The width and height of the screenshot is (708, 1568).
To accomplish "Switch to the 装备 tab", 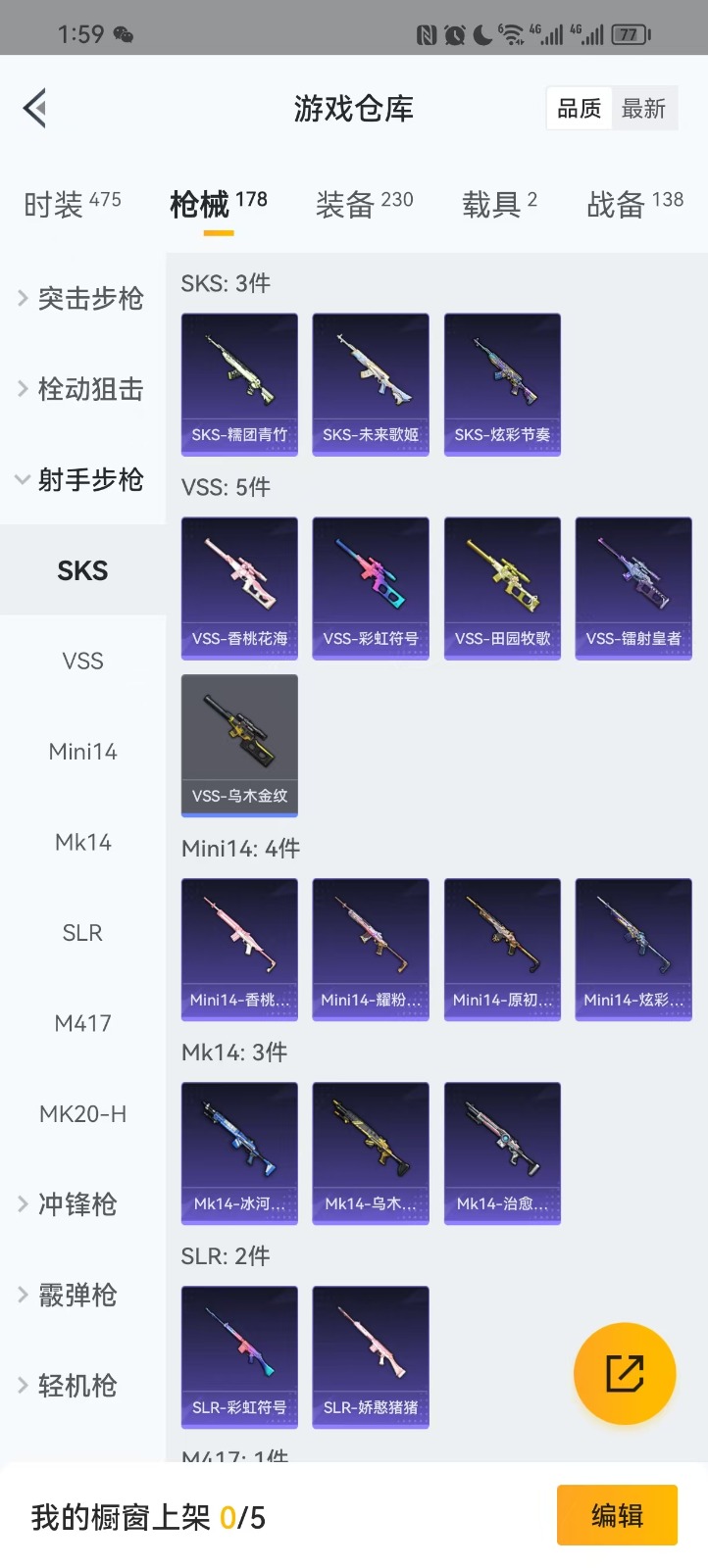I will click(x=364, y=204).
